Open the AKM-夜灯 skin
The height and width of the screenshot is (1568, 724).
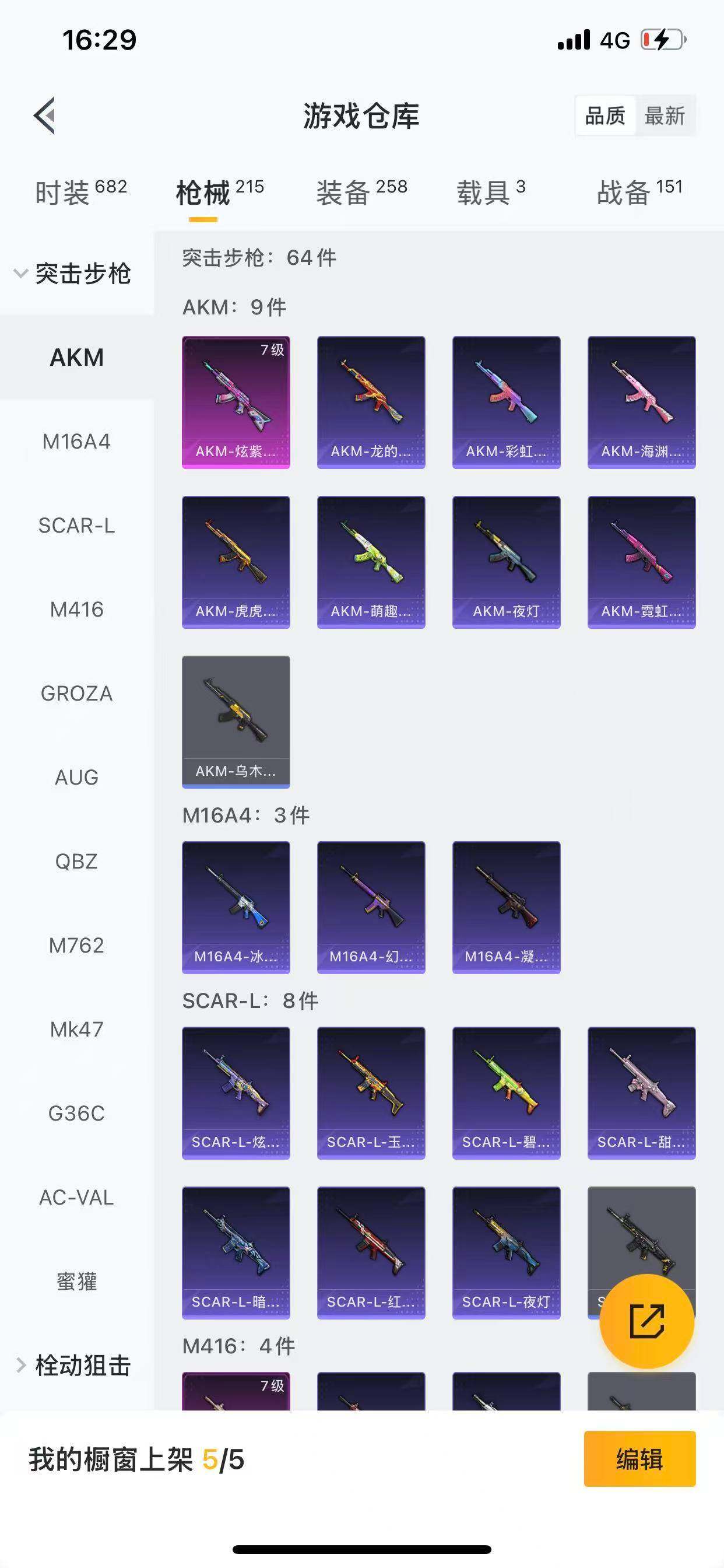tap(506, 562)
